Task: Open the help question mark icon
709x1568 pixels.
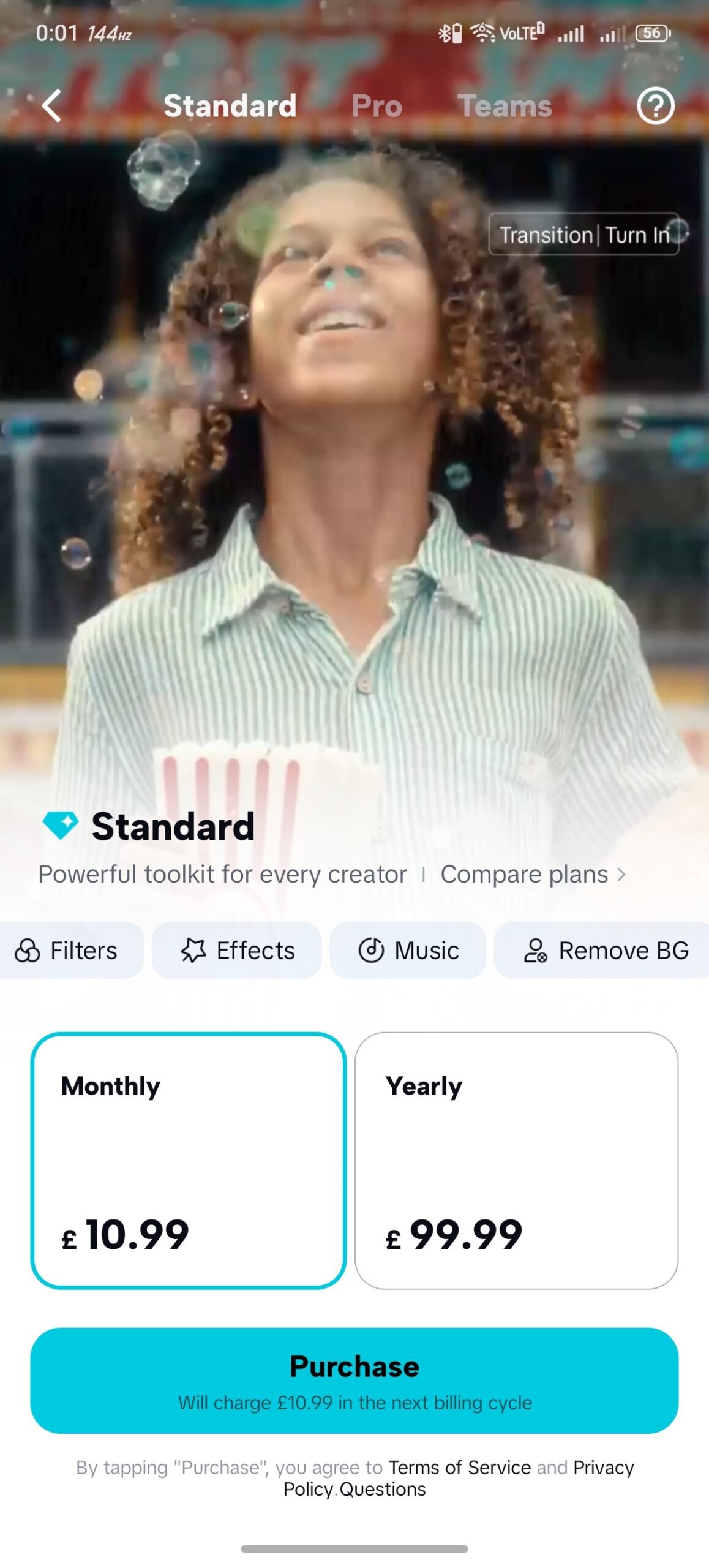Action: [655, 106]
